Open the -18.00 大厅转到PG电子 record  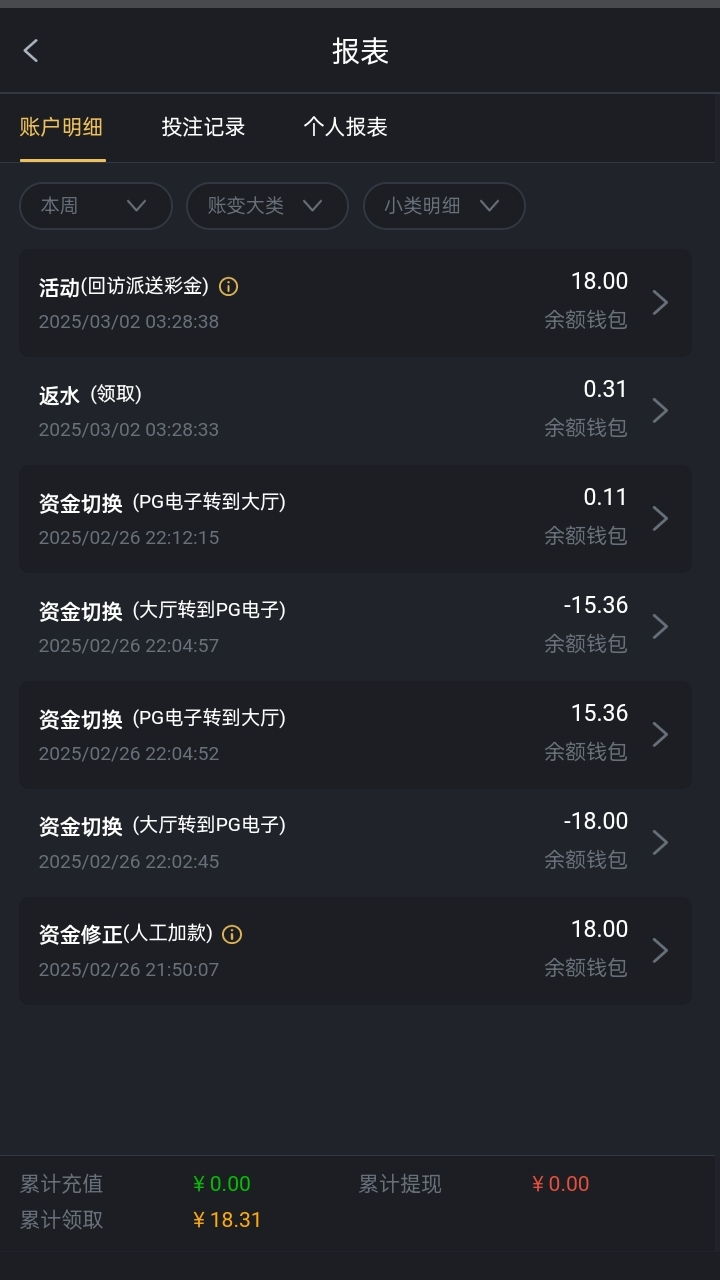355,843
